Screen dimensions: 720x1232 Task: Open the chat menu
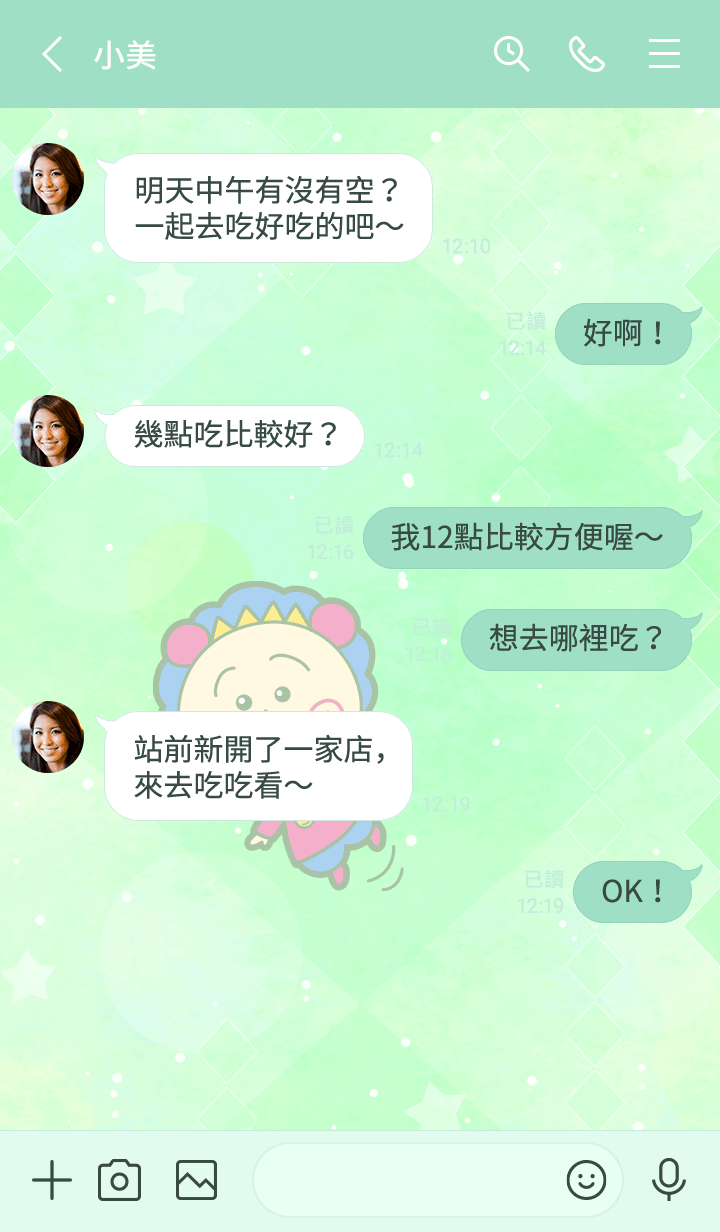(664, 54)
